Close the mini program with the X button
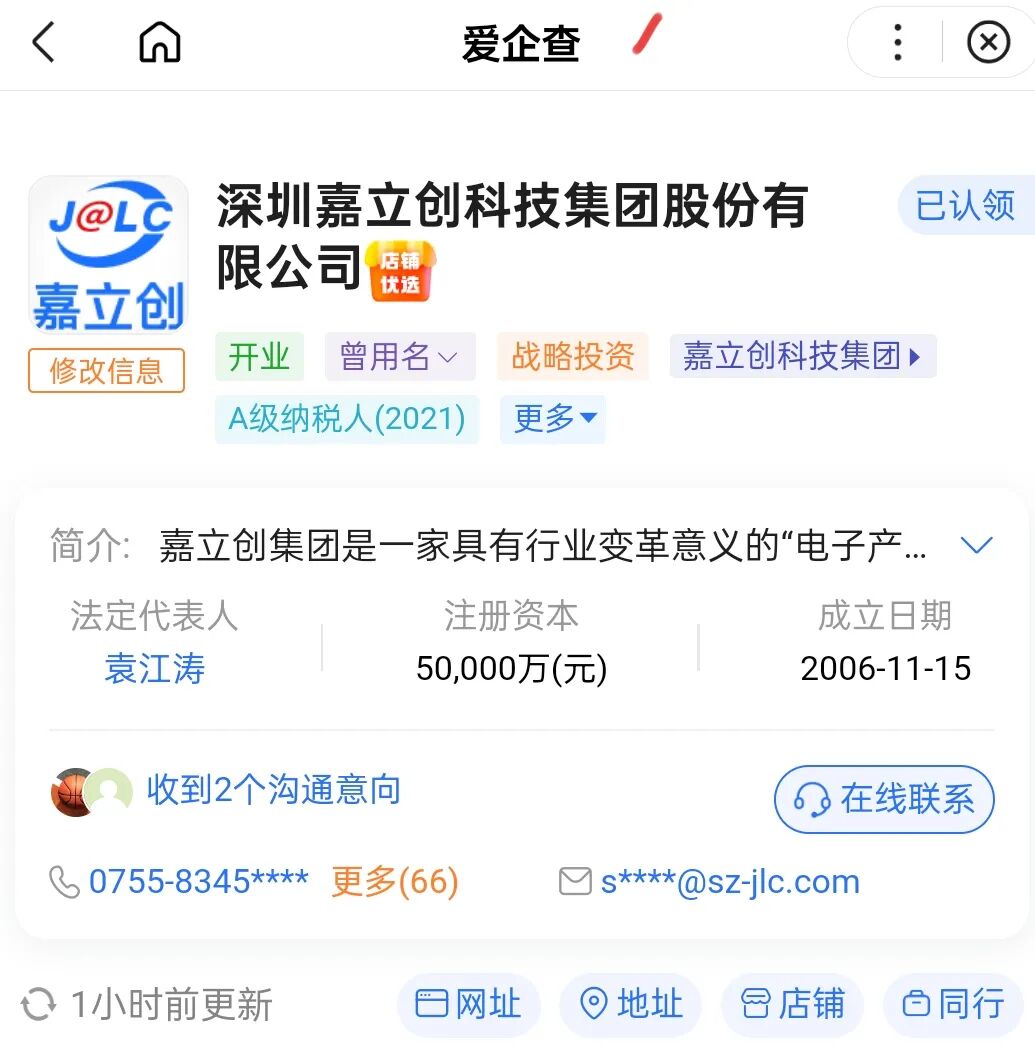The height and width of the screenshot is (1058, 1035). (x=988, y=43)
